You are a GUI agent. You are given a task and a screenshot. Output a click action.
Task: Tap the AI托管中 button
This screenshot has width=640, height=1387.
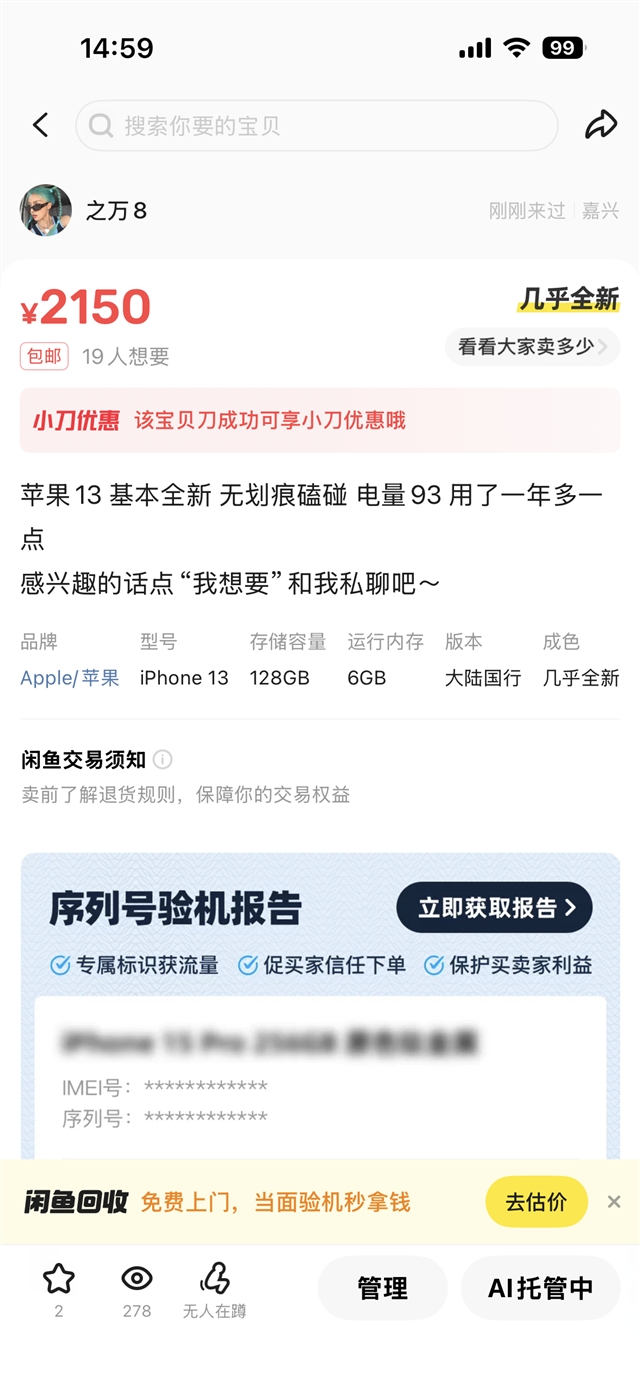click(x=540, y=1288)
